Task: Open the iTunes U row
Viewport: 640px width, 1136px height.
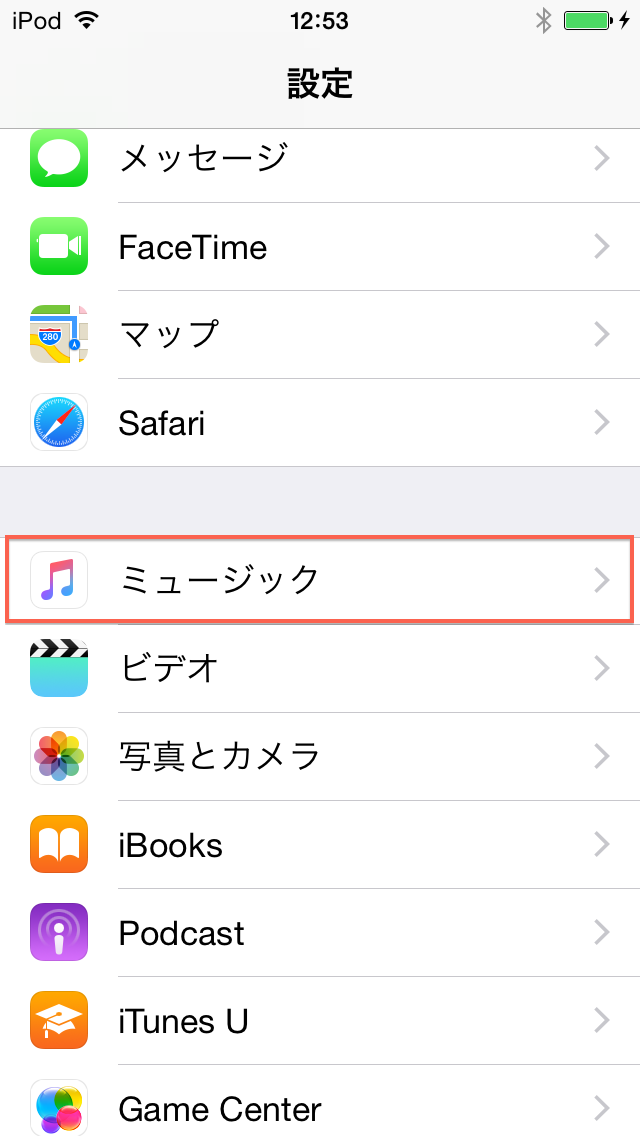Action: [320, 1021]
